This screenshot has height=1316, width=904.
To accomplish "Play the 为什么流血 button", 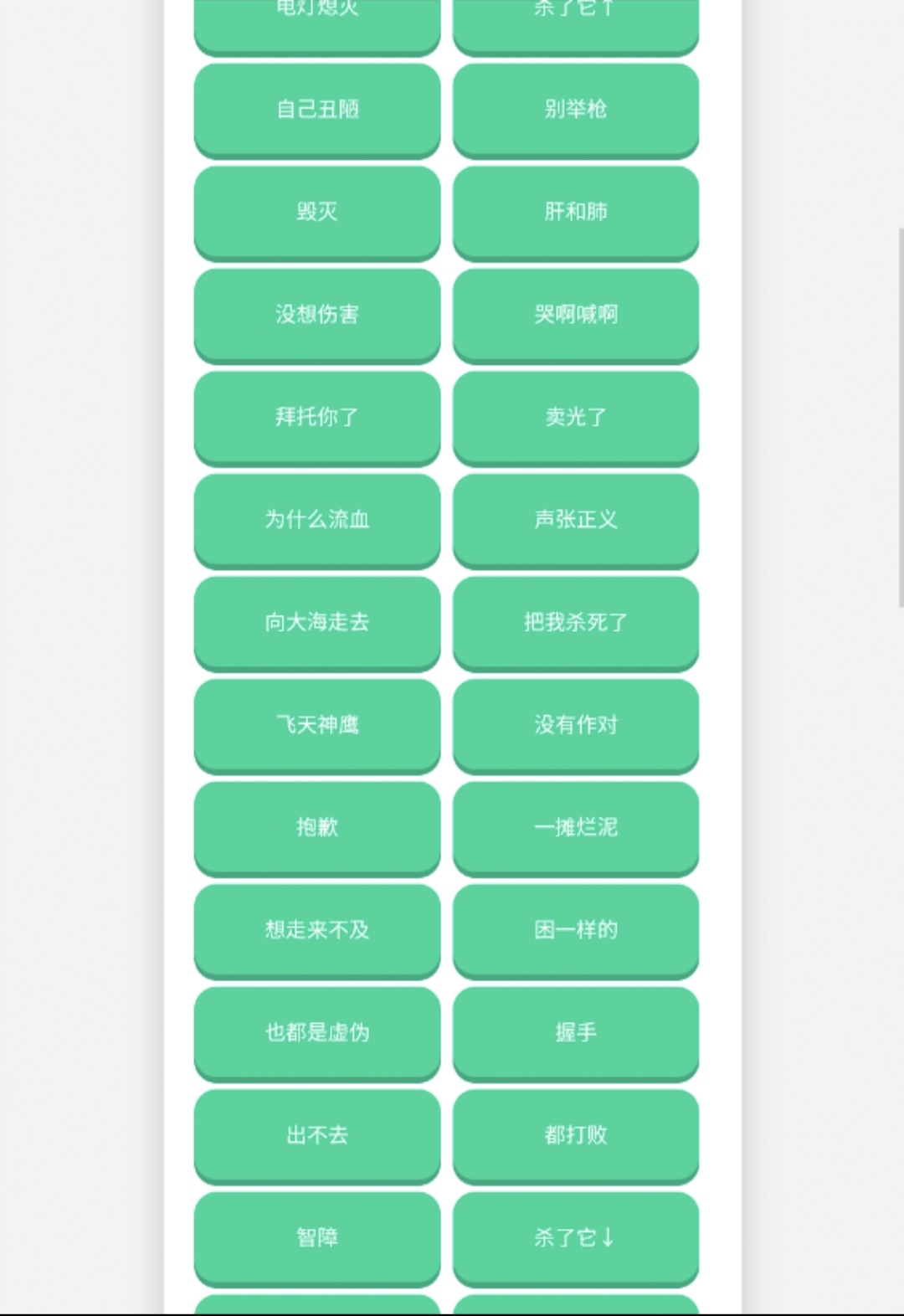I will coord(317,520).
